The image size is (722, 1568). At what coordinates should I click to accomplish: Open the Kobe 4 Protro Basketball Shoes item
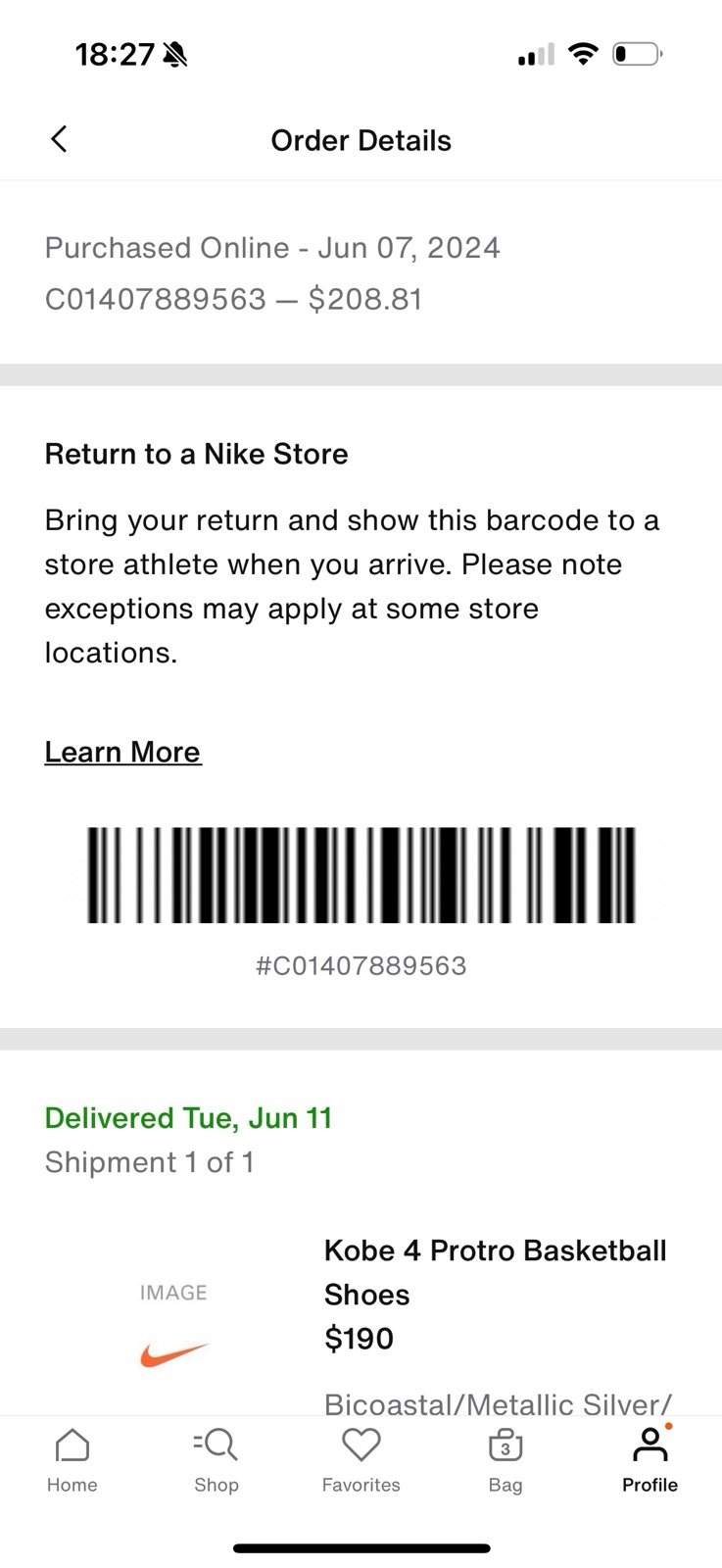coord(496,1272)
